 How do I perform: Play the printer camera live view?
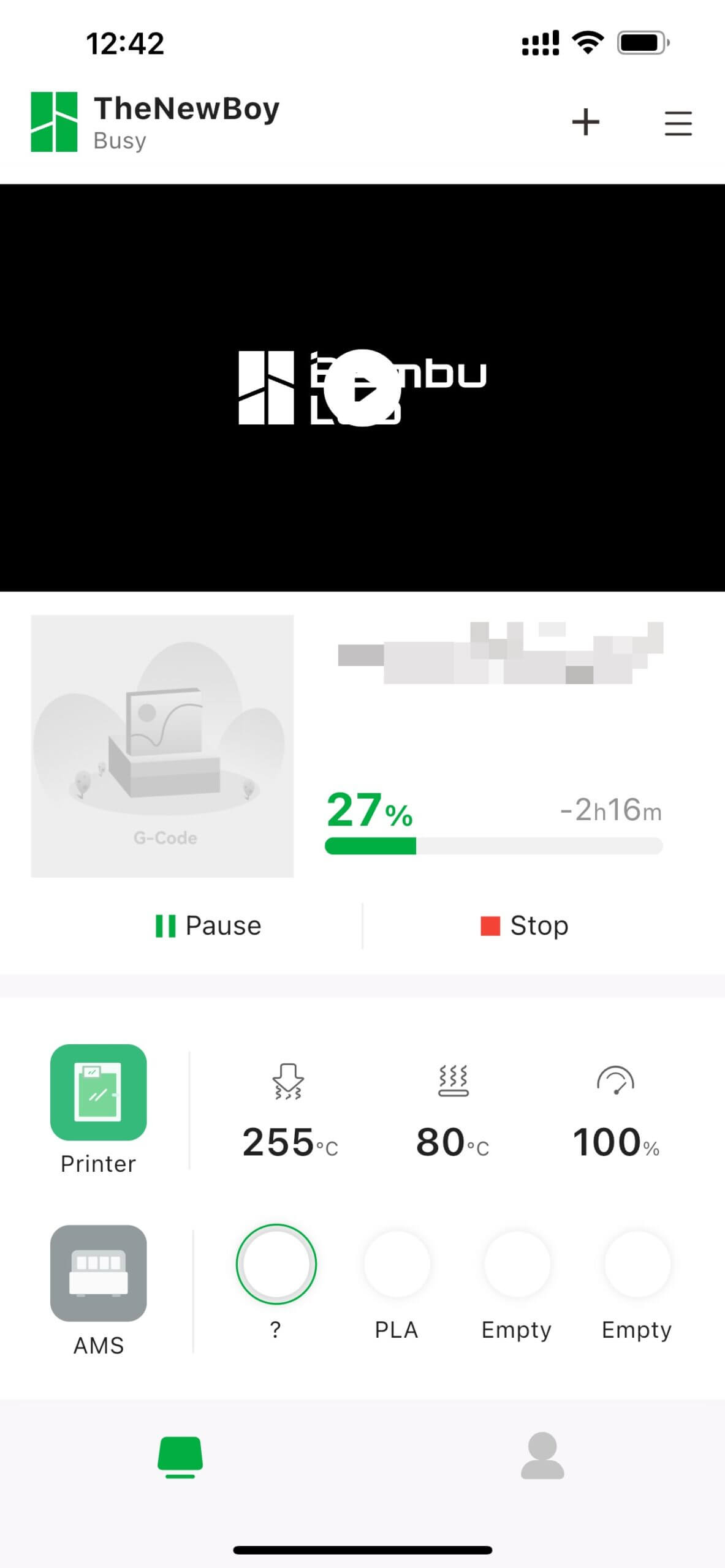[x=362, y=388]
